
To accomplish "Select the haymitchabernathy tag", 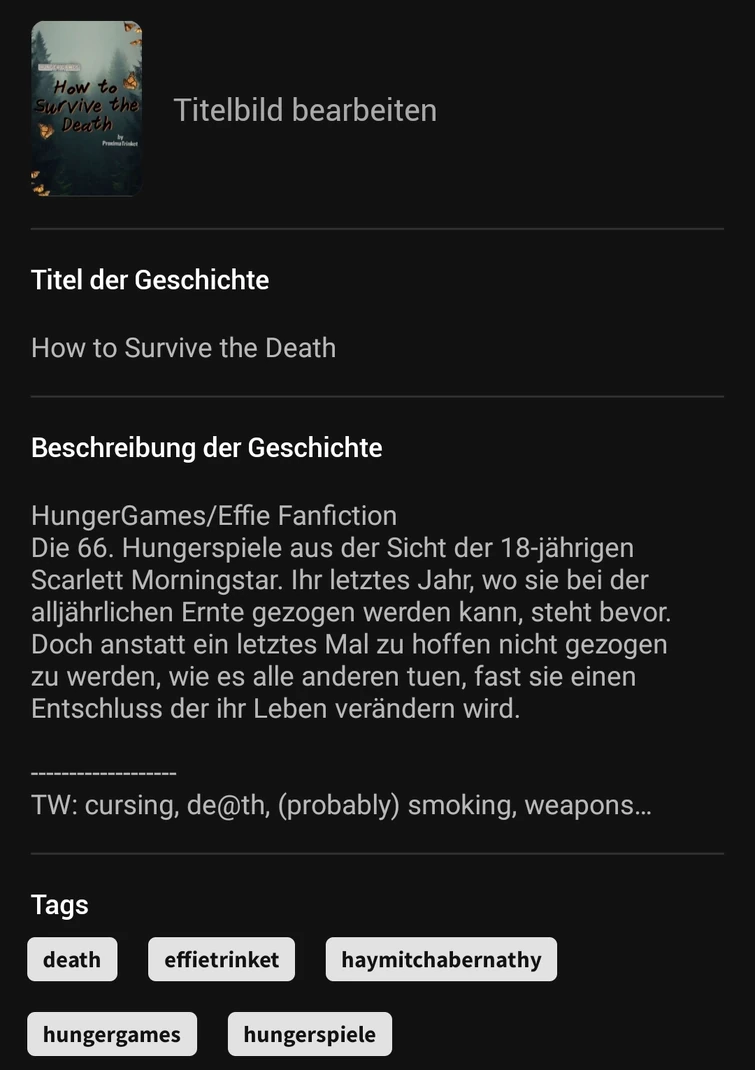I will click(x=441, y=960).
